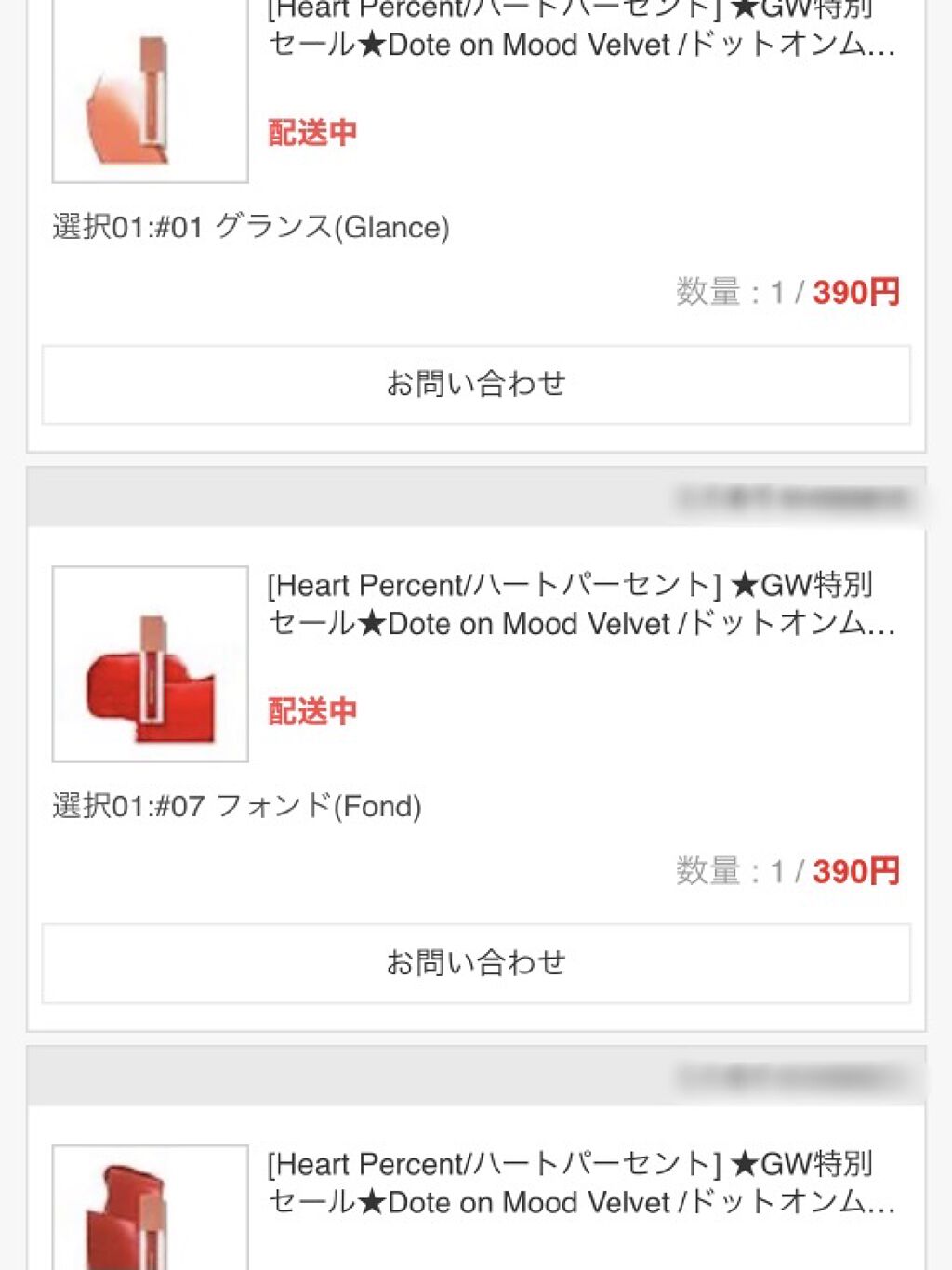Check 配送中 shipping status of the Glance order
952x1270 pixels.
(311, 133)
